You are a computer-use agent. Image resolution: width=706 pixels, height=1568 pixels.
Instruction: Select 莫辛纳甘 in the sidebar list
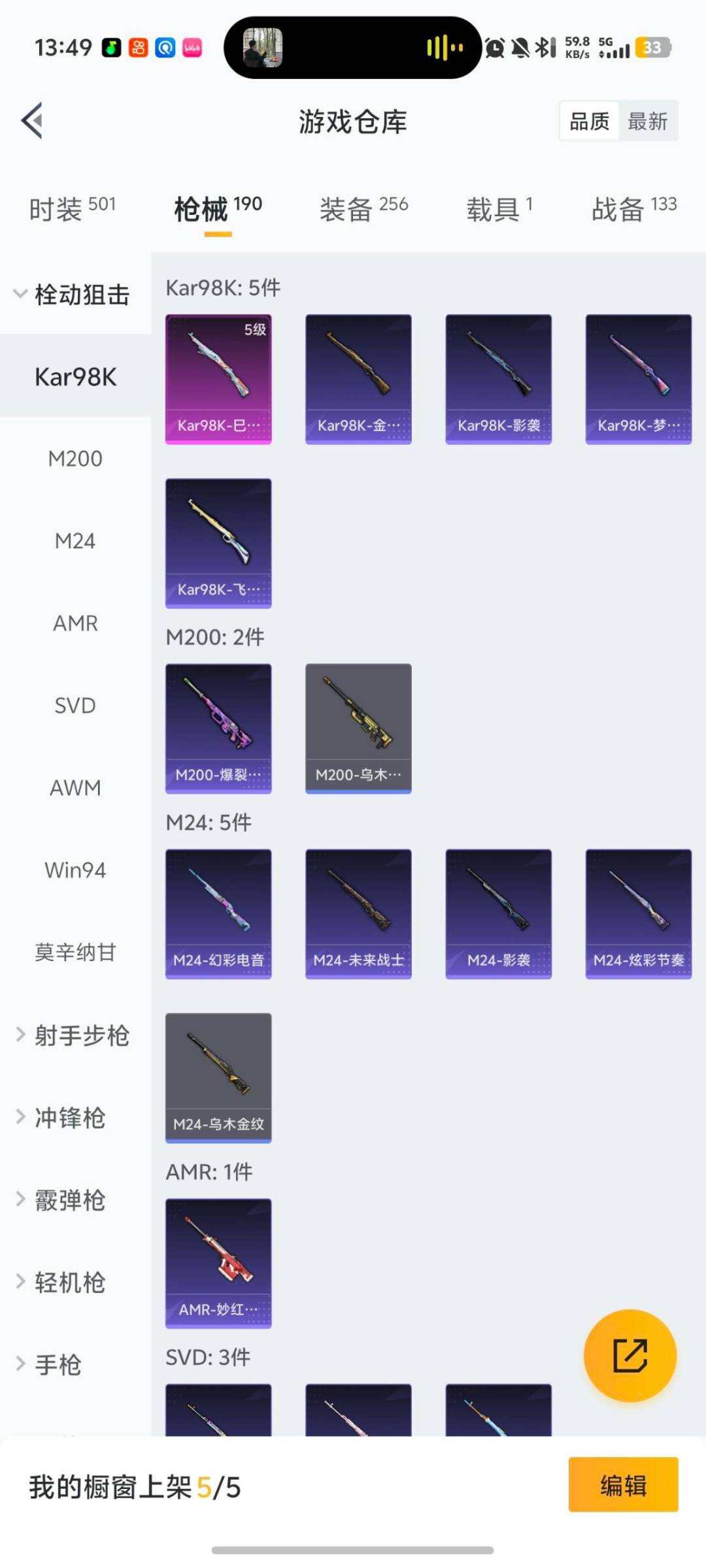click(75, 953)
